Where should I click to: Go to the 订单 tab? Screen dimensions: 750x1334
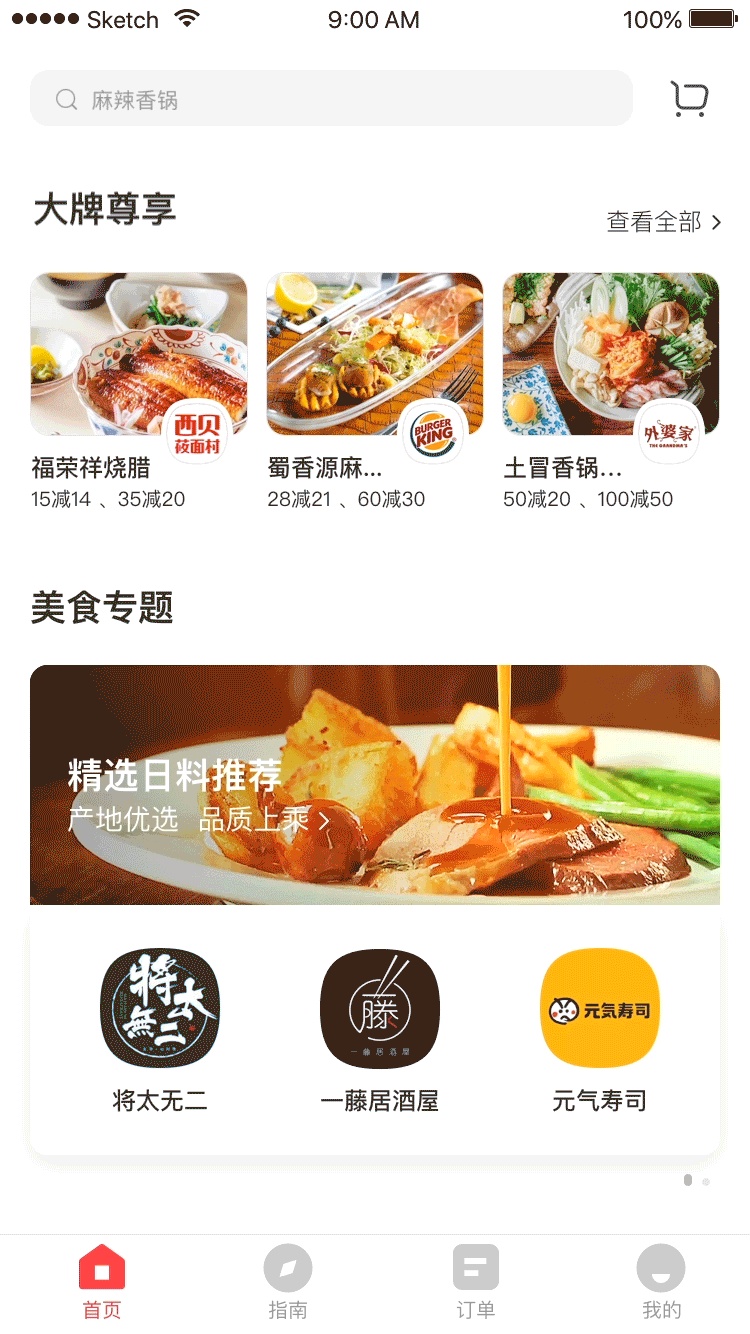click(x=475, y=1282)
